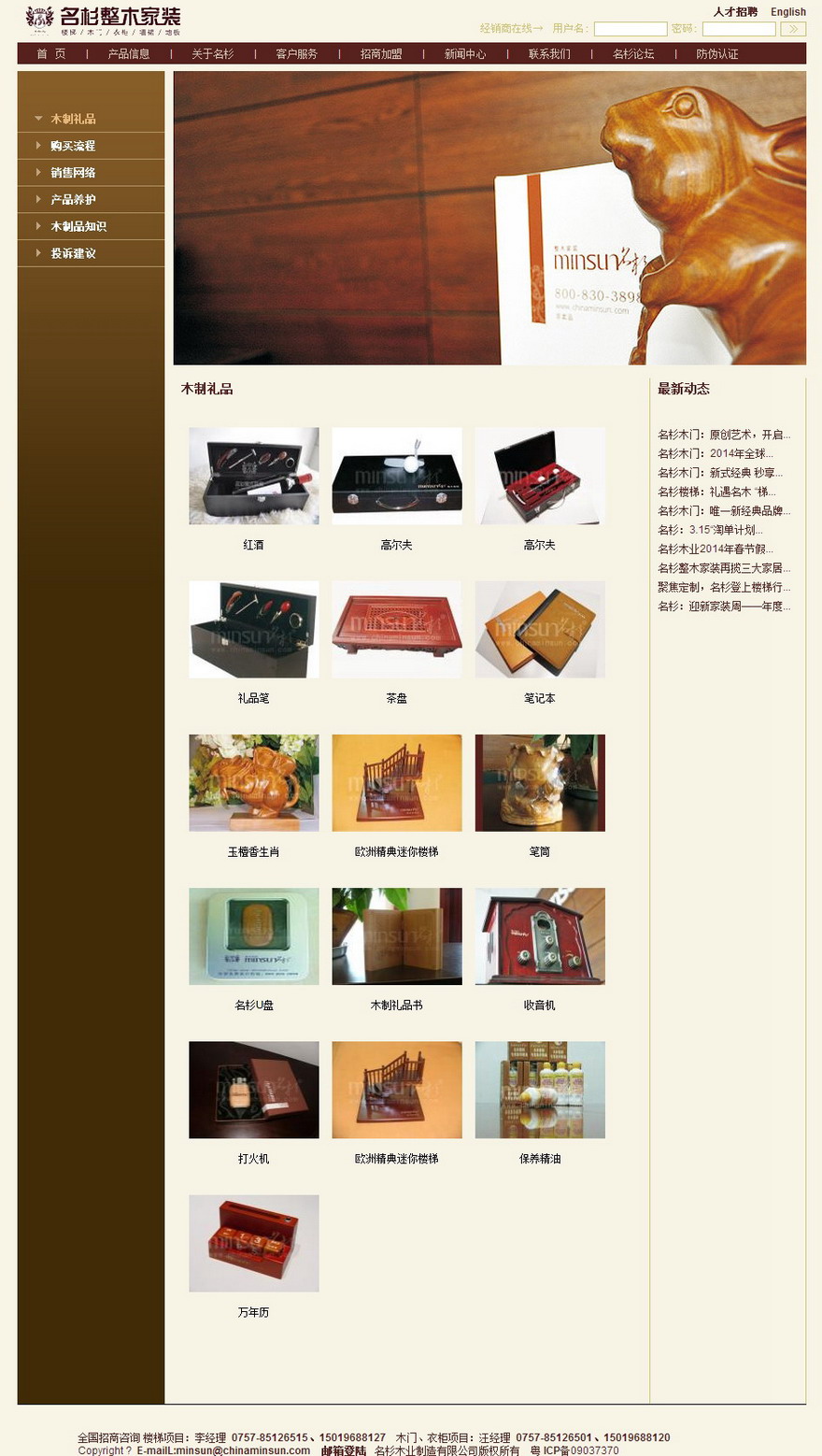Select 购买流程 in the sidebar

pos(73,146)
